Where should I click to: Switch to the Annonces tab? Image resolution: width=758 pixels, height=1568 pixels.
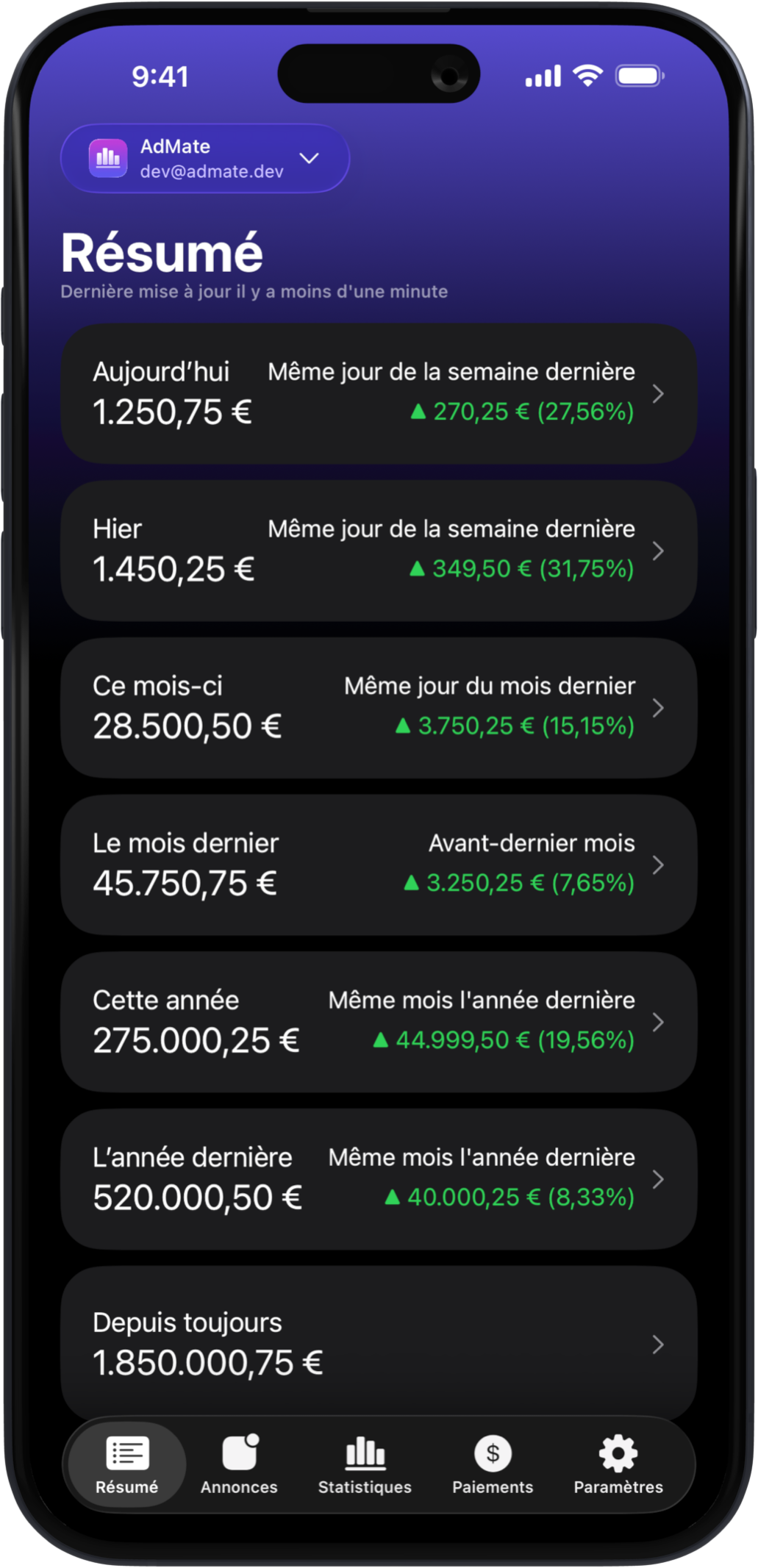(x=239, y=1464)
